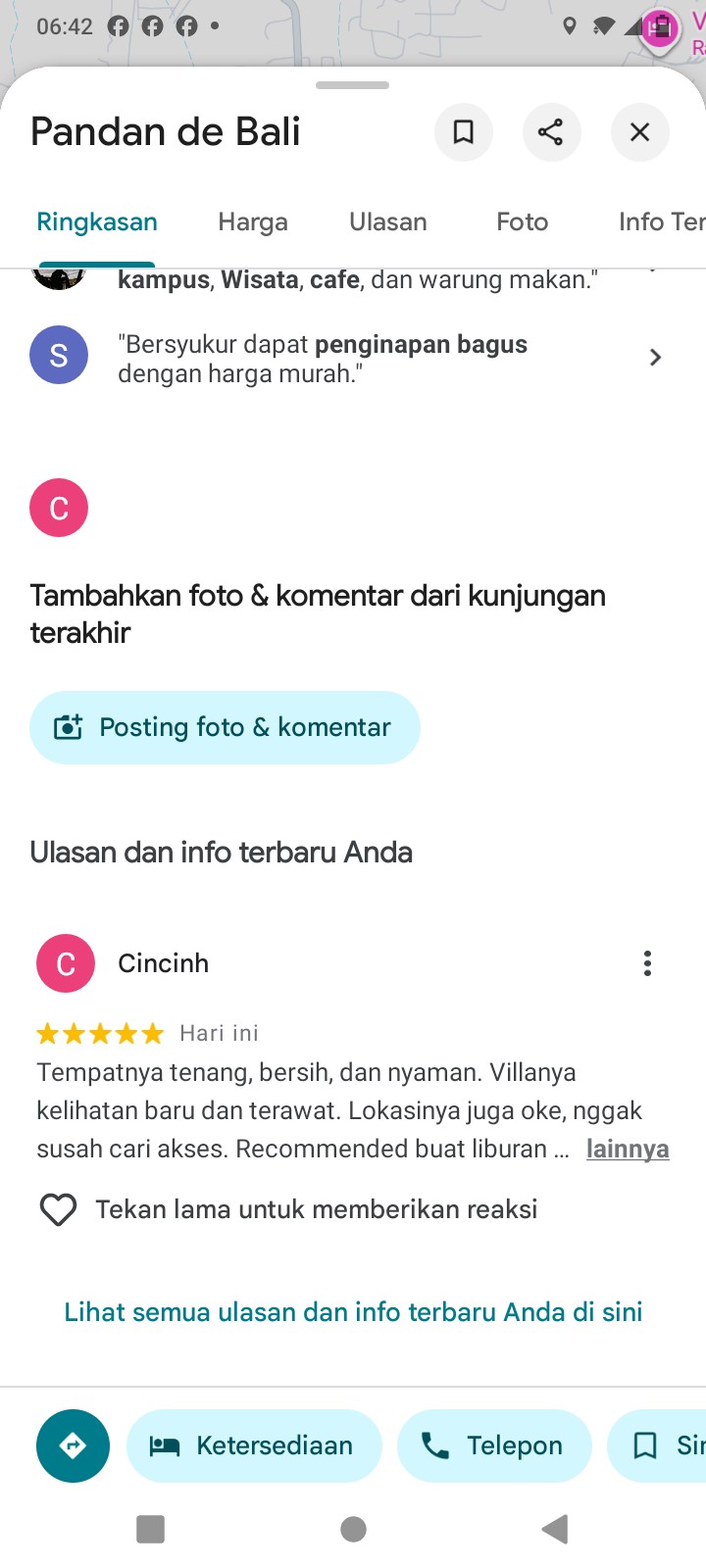Share the Pandan de Bali place
Viewport: 706px width, 1568px height.
[551, 132]
